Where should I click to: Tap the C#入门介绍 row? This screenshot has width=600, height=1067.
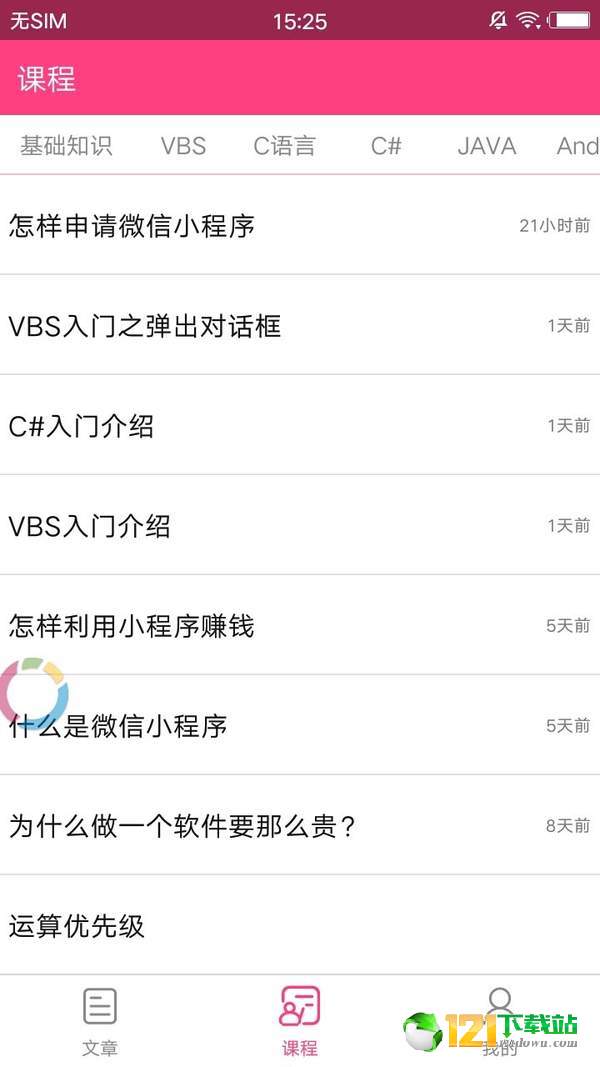click(x=300, y=425)
